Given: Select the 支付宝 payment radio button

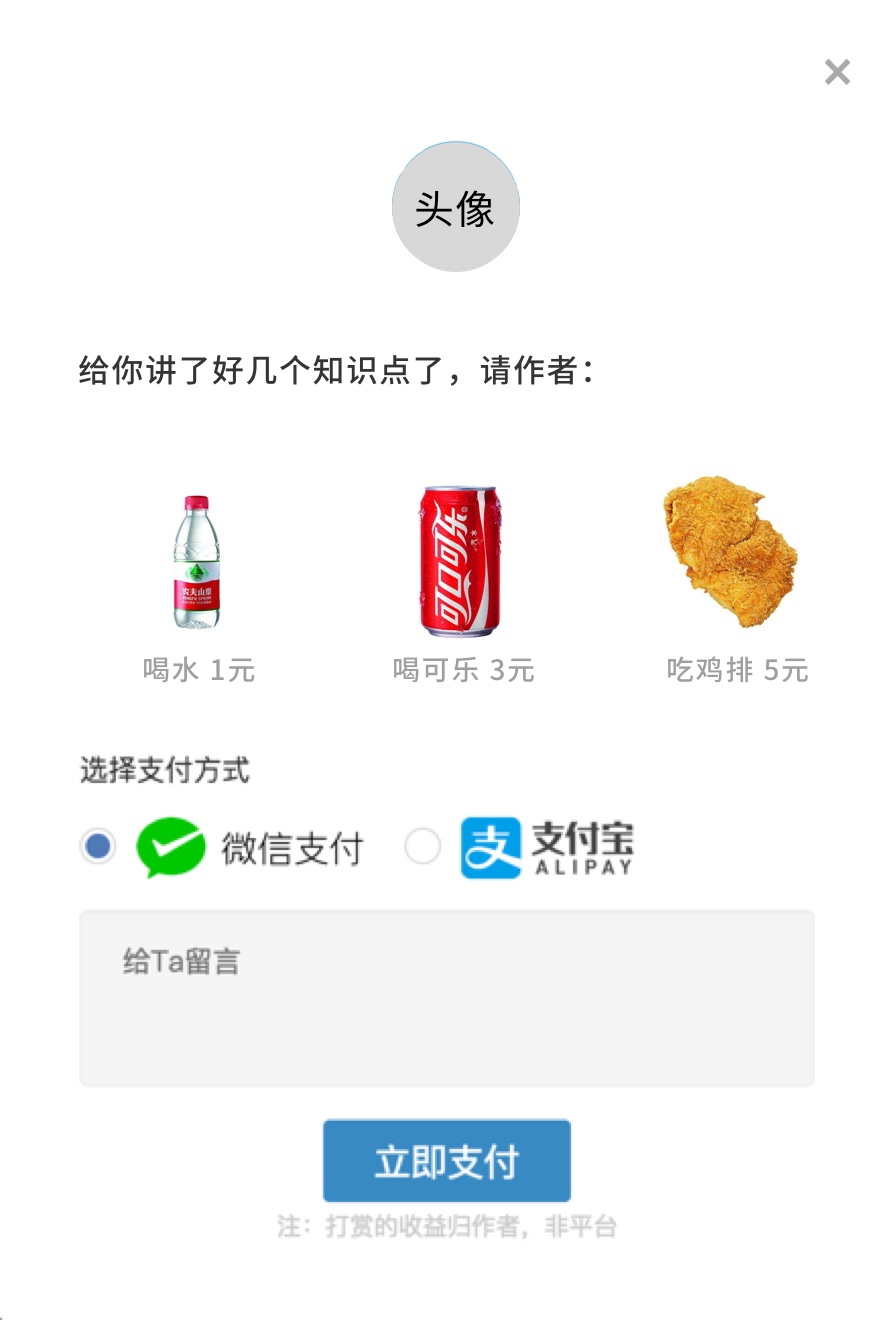Looking at the screenshot, I should [x=423, y=846].
